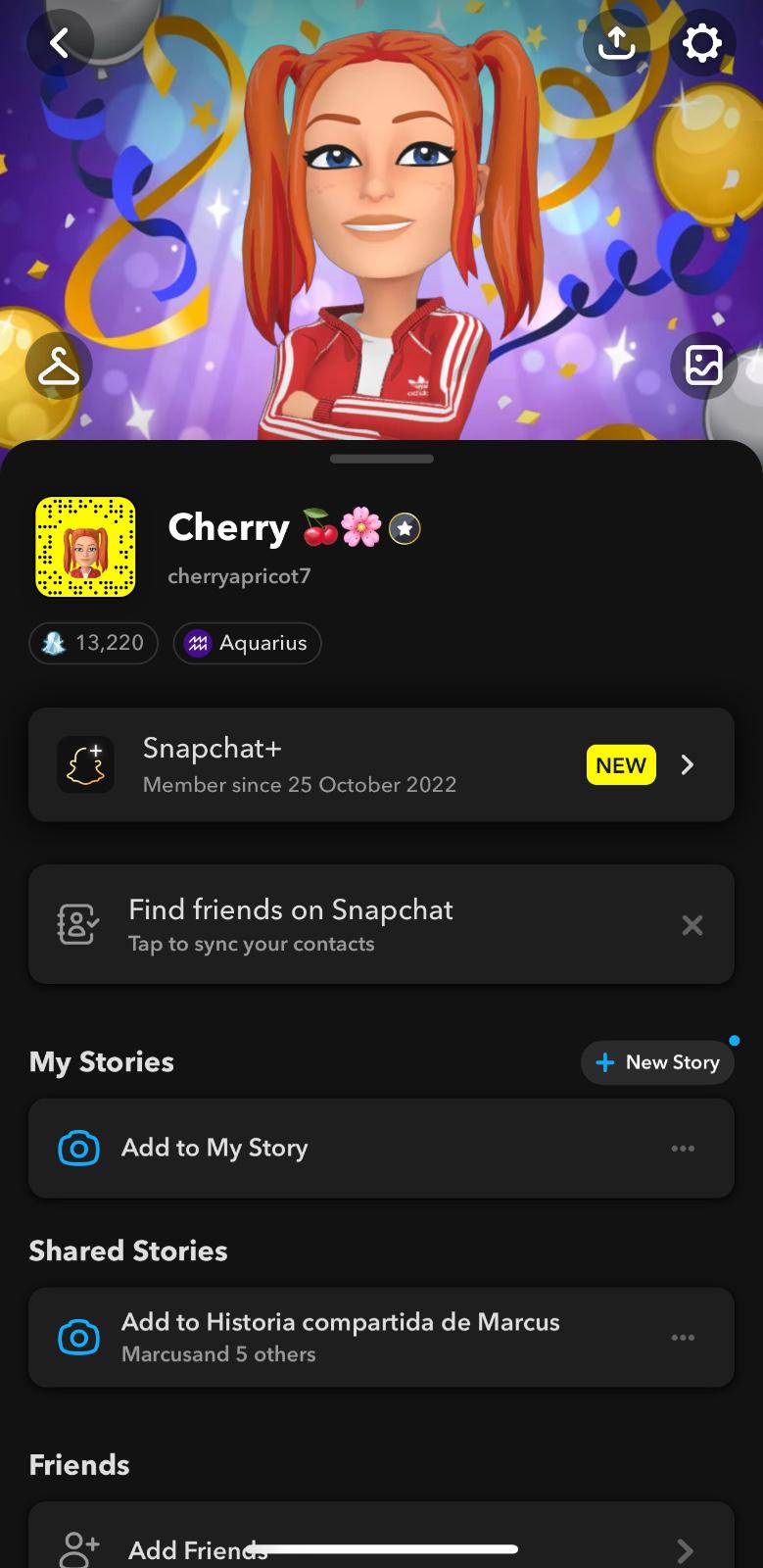Image resolution: width=763 pixels, height=1568 pixels.
Task: Go back using the top-left arrow
Action: pyautogui.click(x=60, y=43)
